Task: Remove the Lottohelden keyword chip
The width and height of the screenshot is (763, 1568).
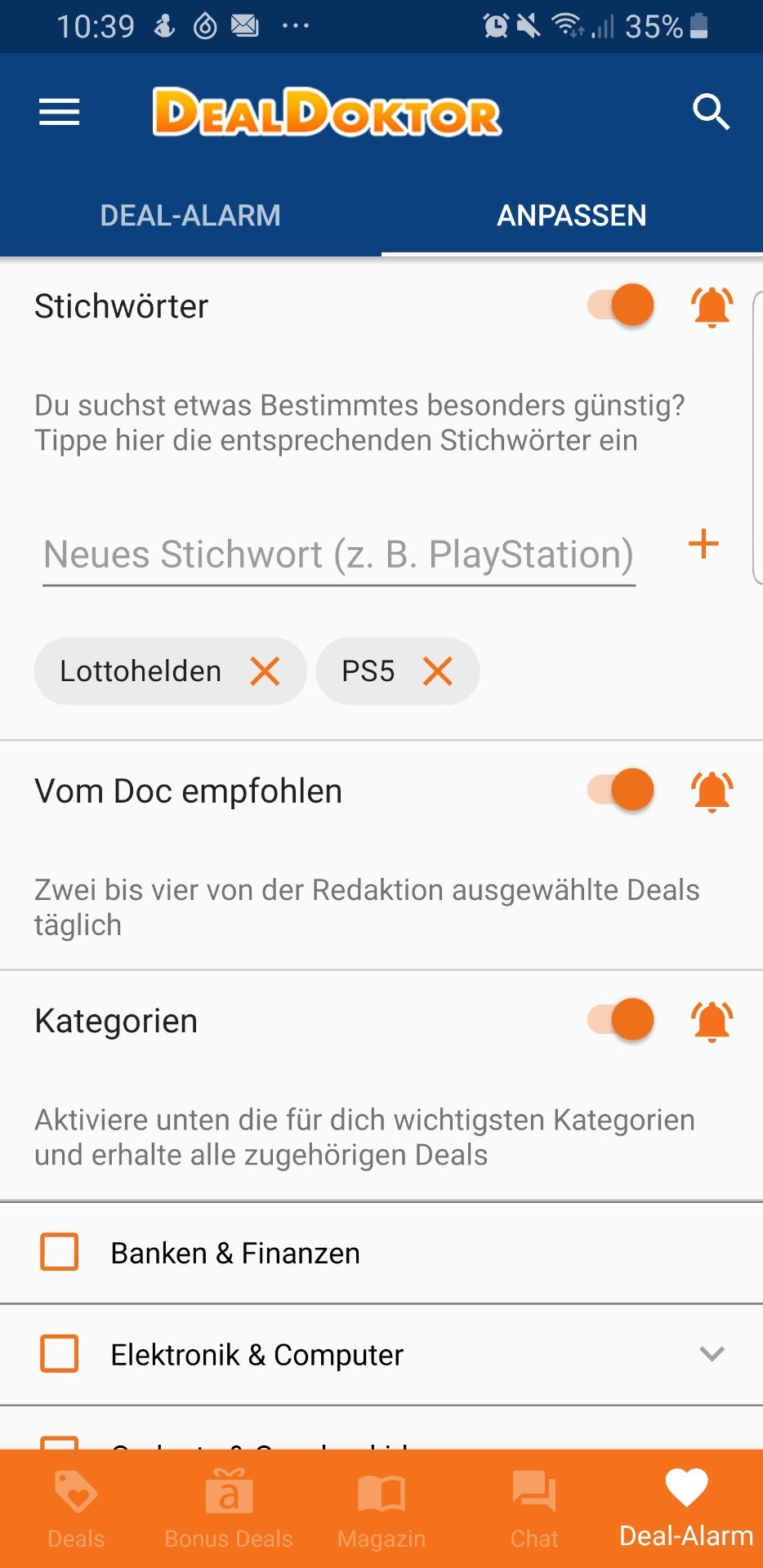Action: [265, 671]
